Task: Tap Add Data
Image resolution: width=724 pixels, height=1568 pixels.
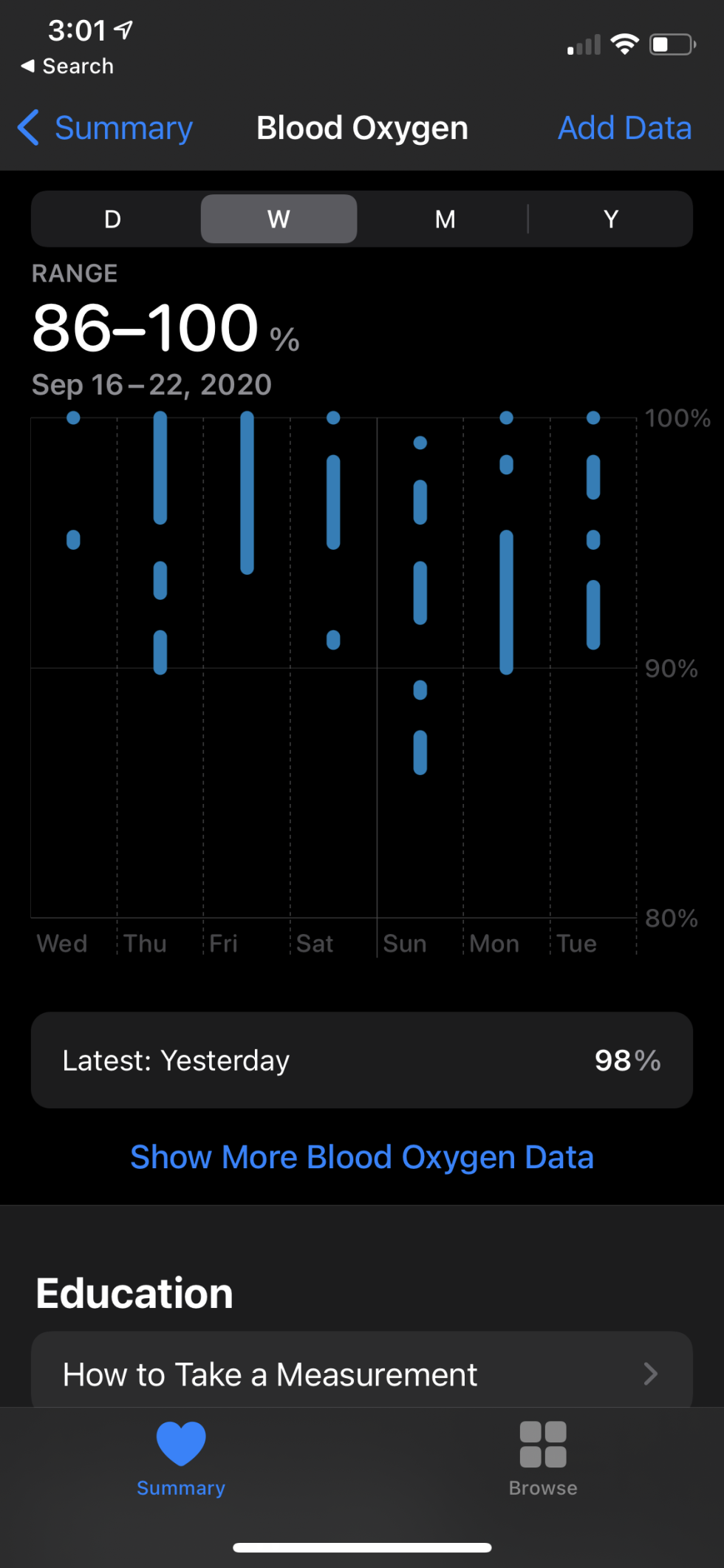Action: click(624, 128)
